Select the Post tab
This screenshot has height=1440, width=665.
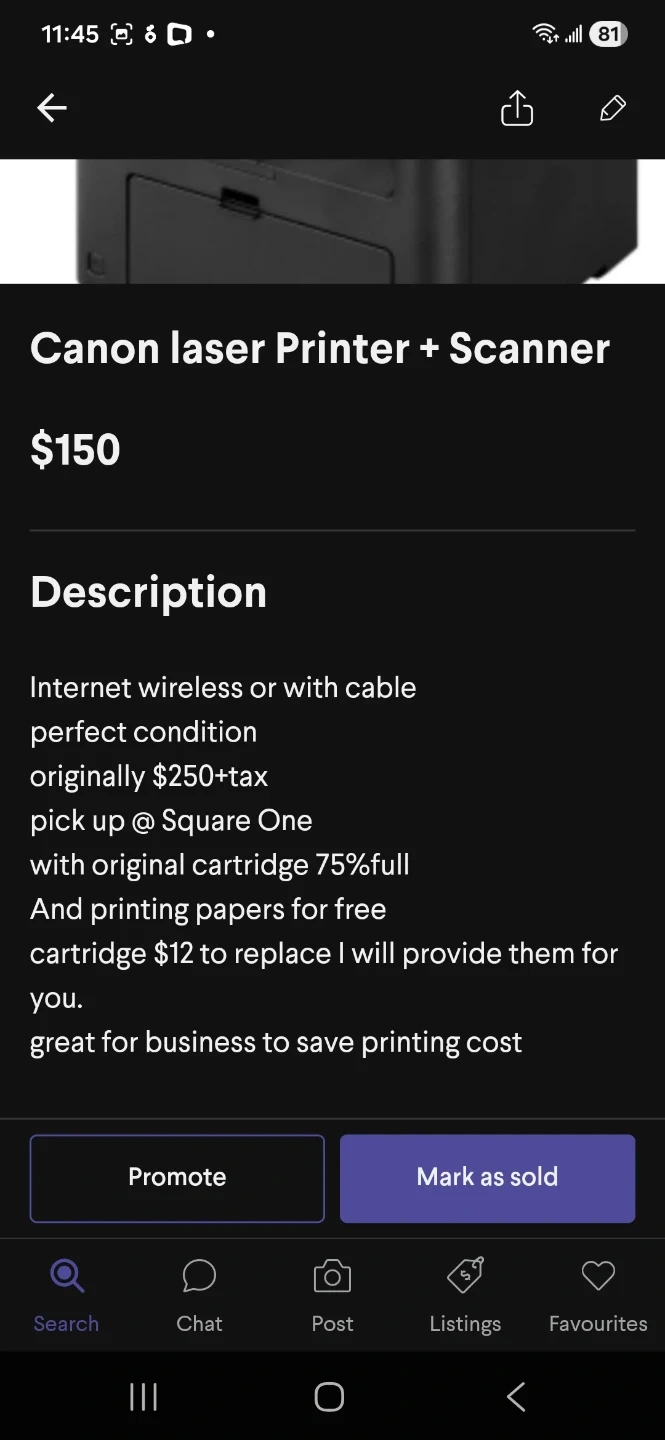pyautogui.click(x=332, y=1294)
